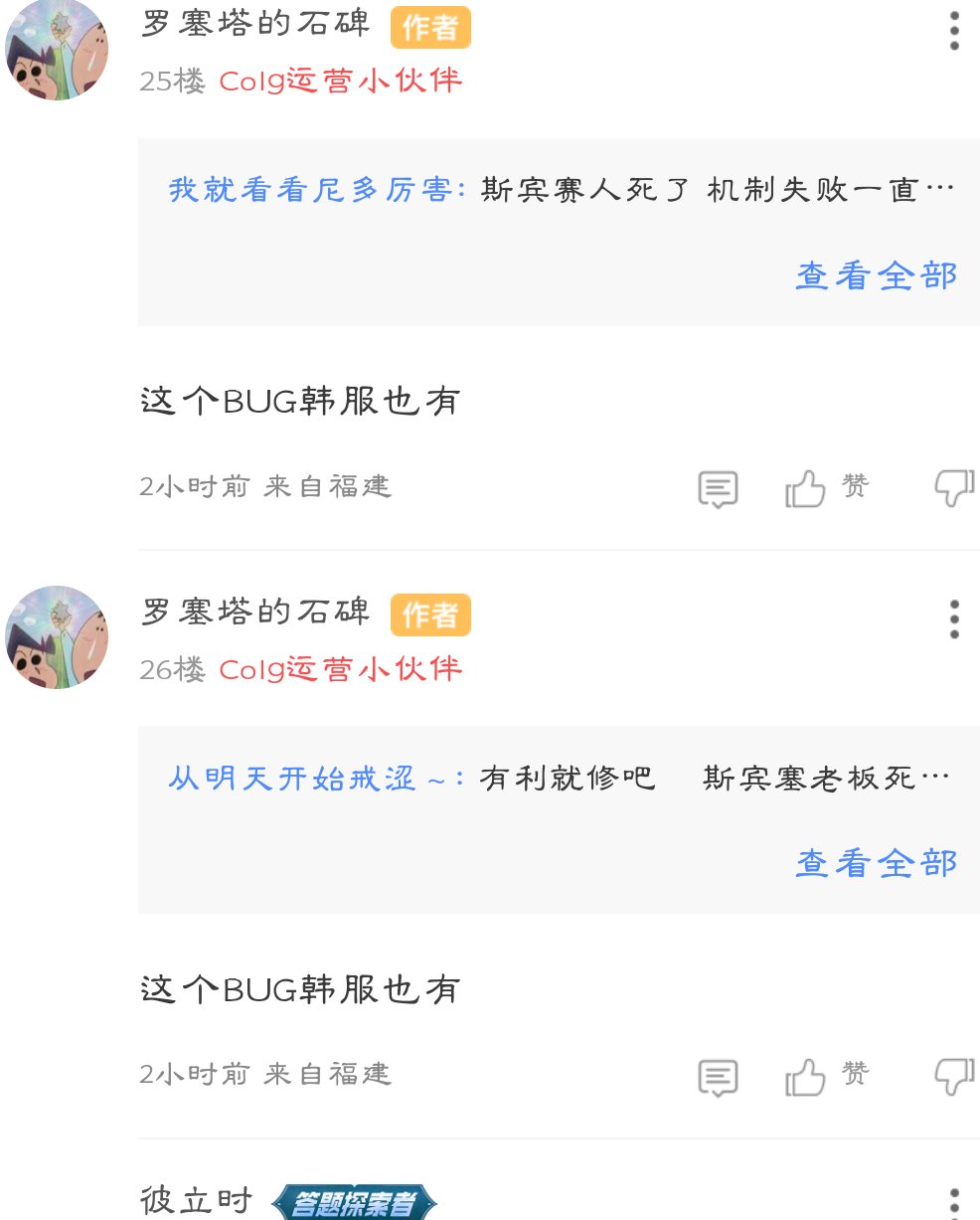980x1220 pixels.
Task: Tap 查看全部 in the 从明天开始戒涩 quote
Action: (x=876, y=863)
